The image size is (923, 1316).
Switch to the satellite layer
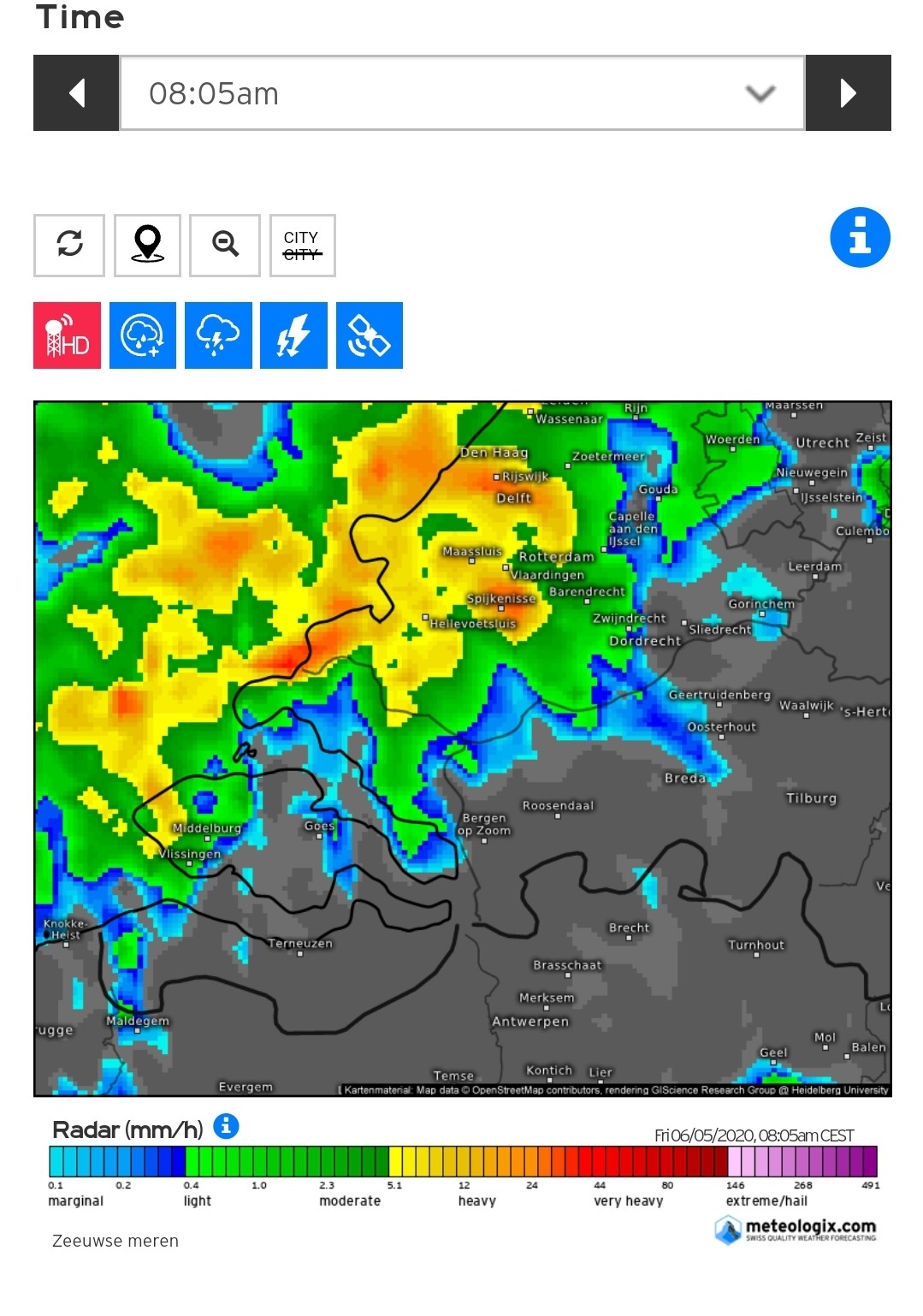point(370,335)
